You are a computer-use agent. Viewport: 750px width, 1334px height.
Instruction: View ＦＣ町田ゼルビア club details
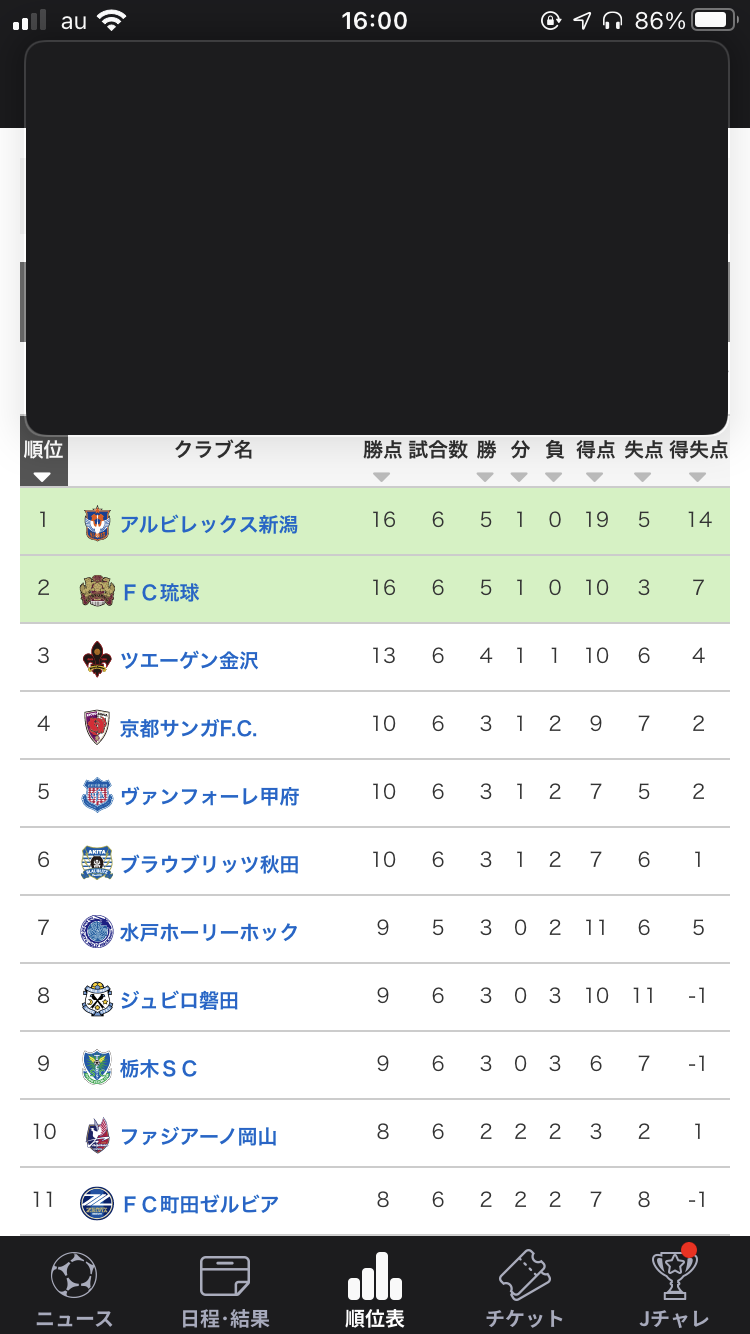(200, 1204)
